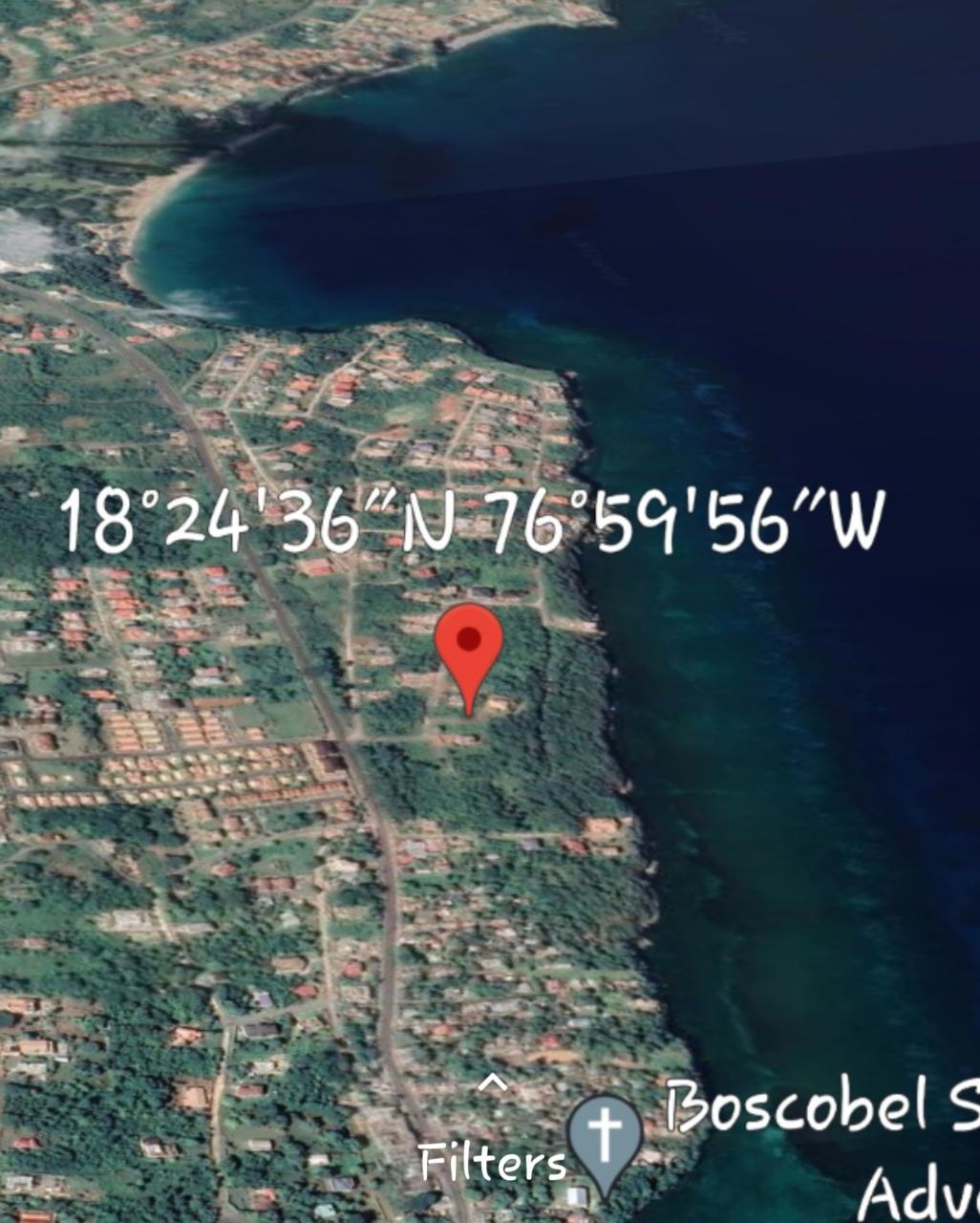Viewport: 980px width, 1223px height.
Task: Click the Filters label text
Action: [495, 1161]
